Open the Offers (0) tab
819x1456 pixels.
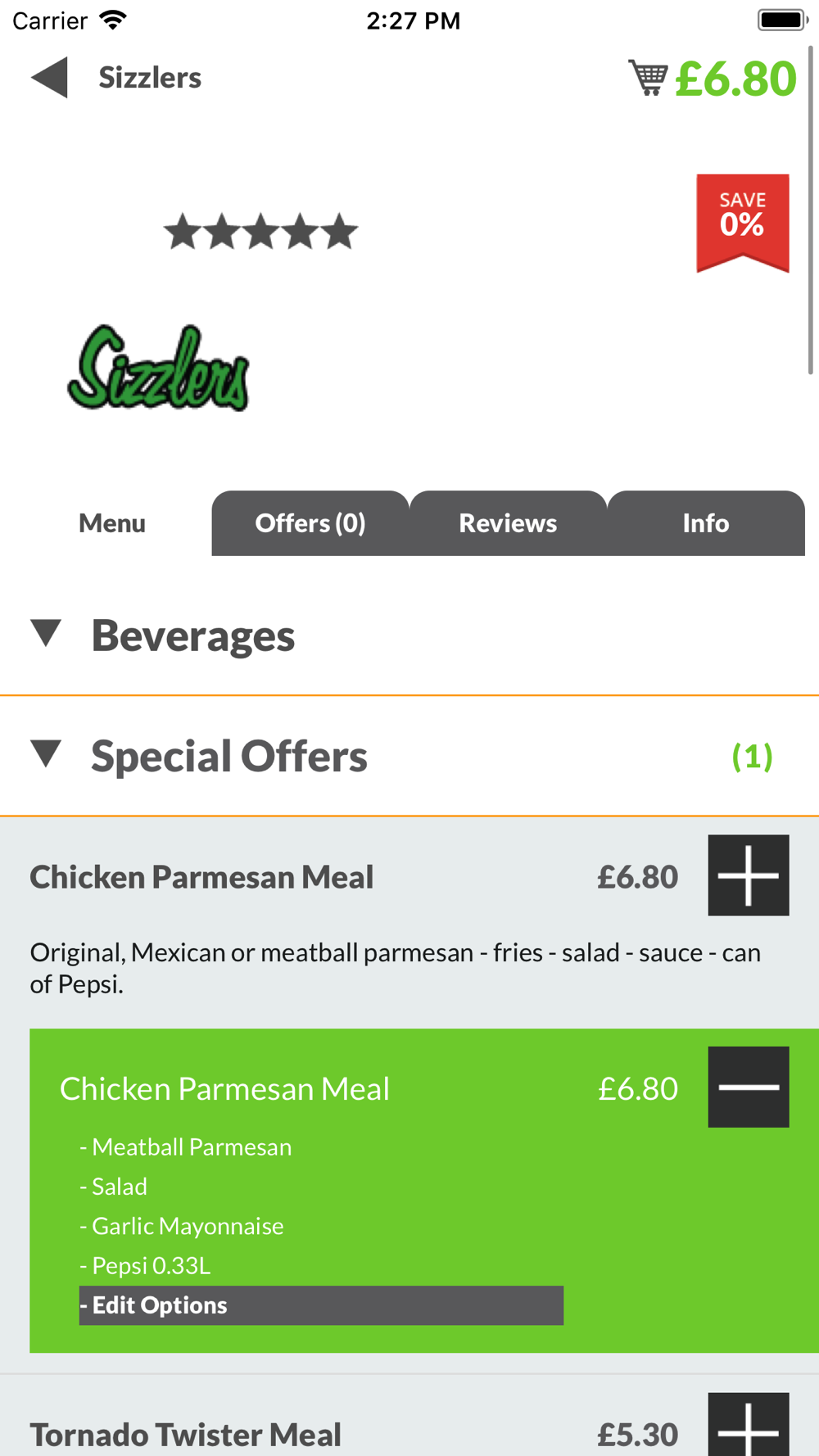[x=310, y=523]
